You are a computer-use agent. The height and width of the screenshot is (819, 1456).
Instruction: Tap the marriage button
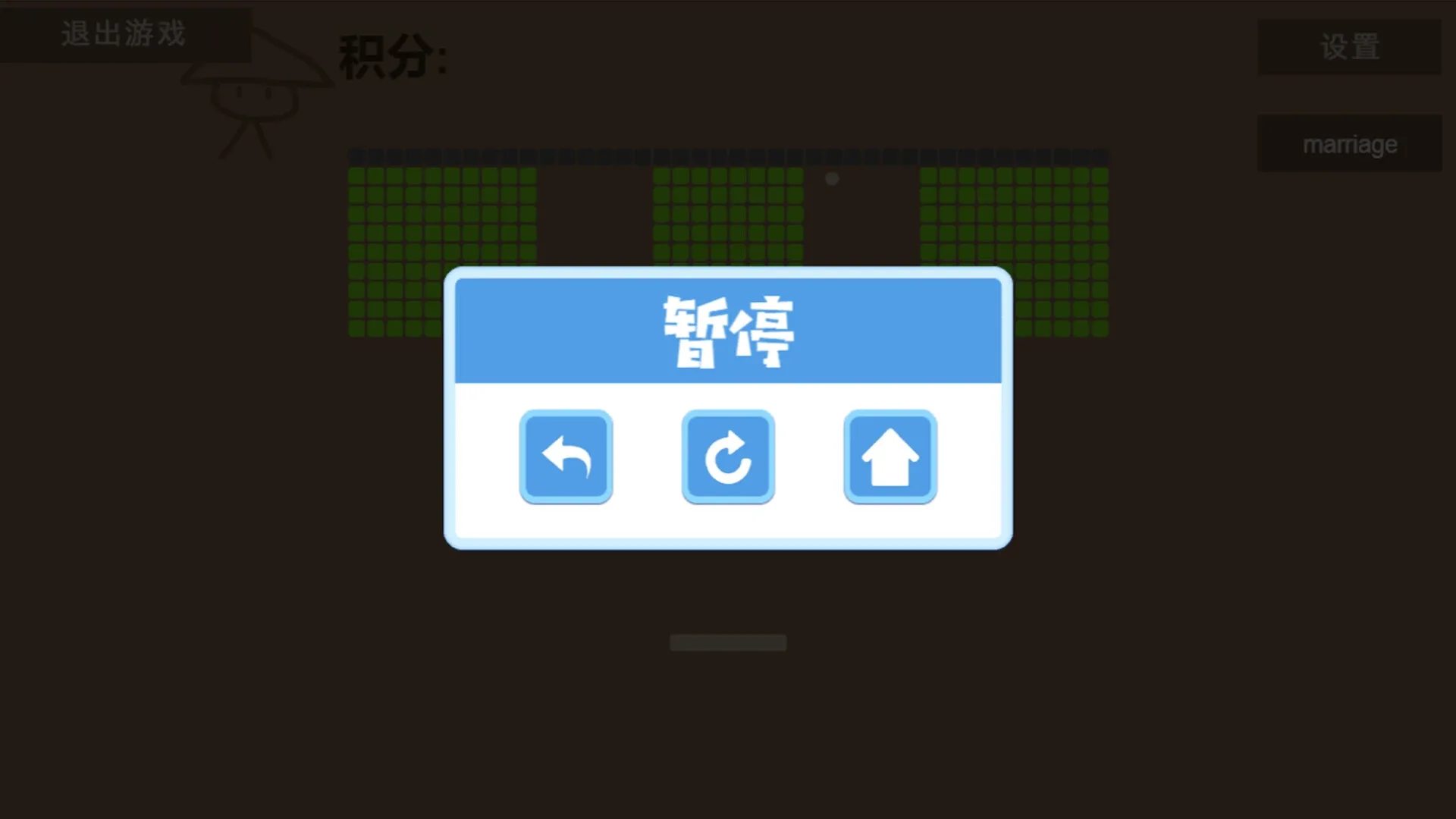tap(1349, 143)
